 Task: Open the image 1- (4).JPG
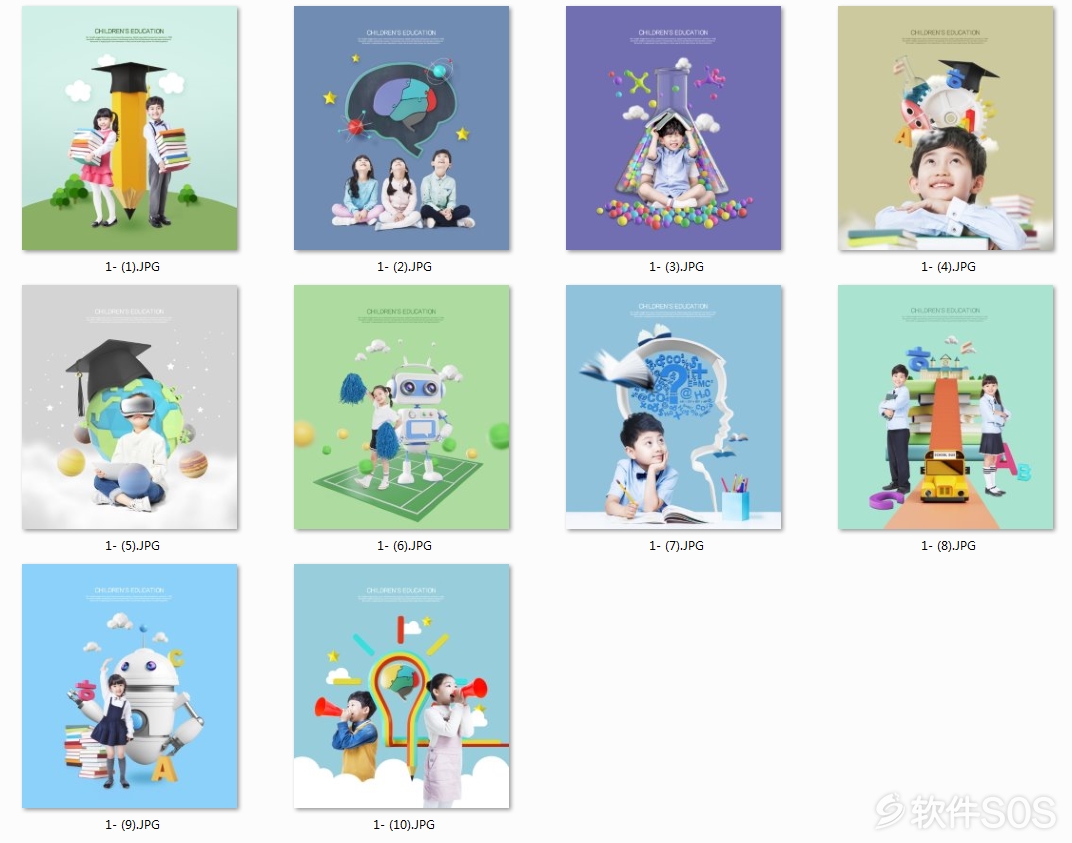pyautogui.click(x=945, y=128)
